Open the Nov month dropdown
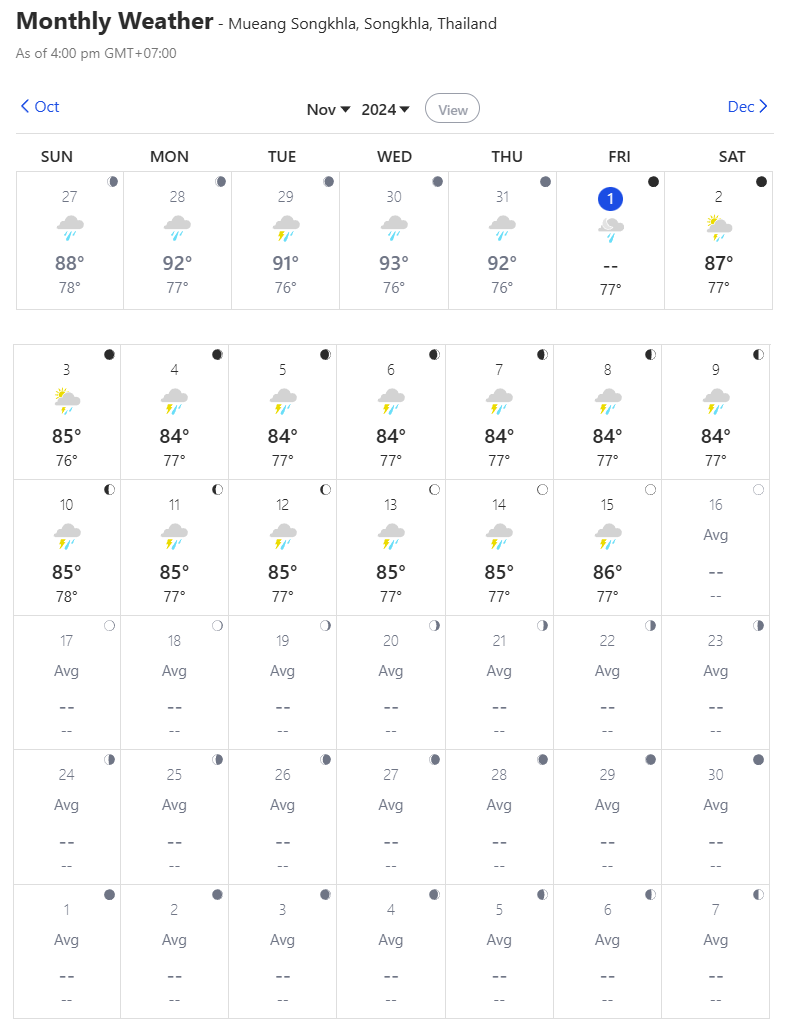 tap(328, 109)
